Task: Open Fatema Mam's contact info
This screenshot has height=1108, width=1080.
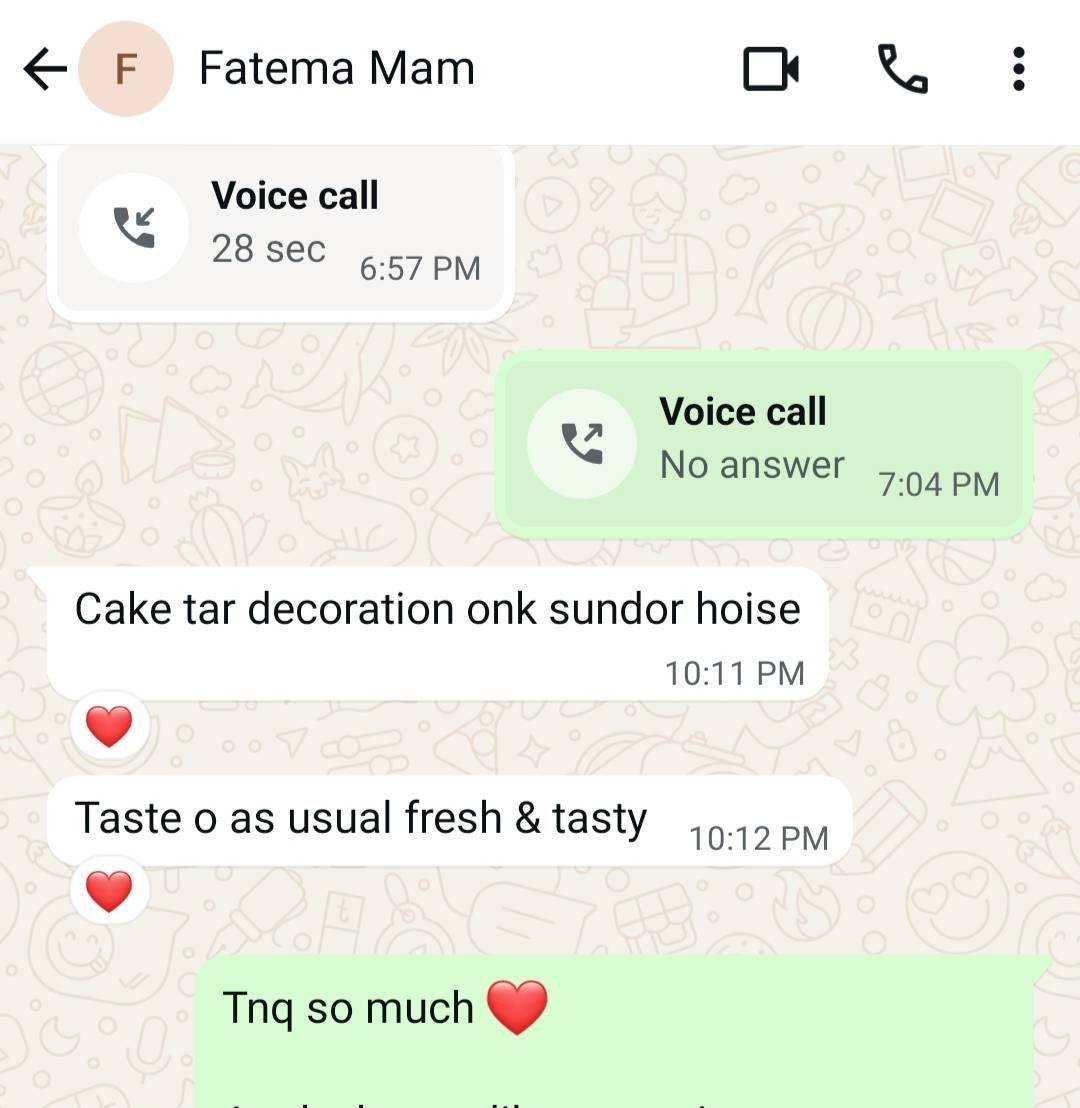Action: [x=336, y=70]
